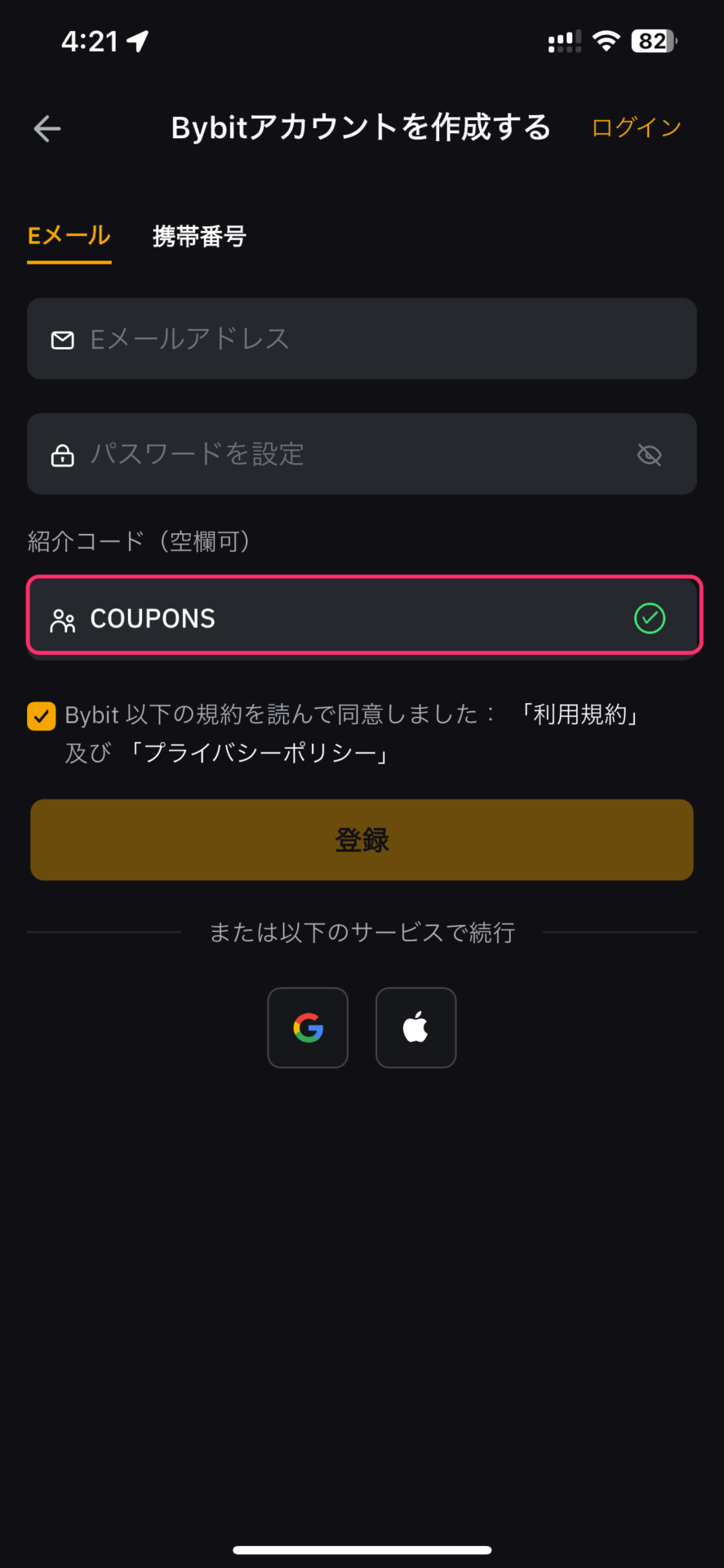Focus the Eメールアドレス field
The height and width of the screenshot is (1568, 724).
pyautogui.click(x=361, y=339)
